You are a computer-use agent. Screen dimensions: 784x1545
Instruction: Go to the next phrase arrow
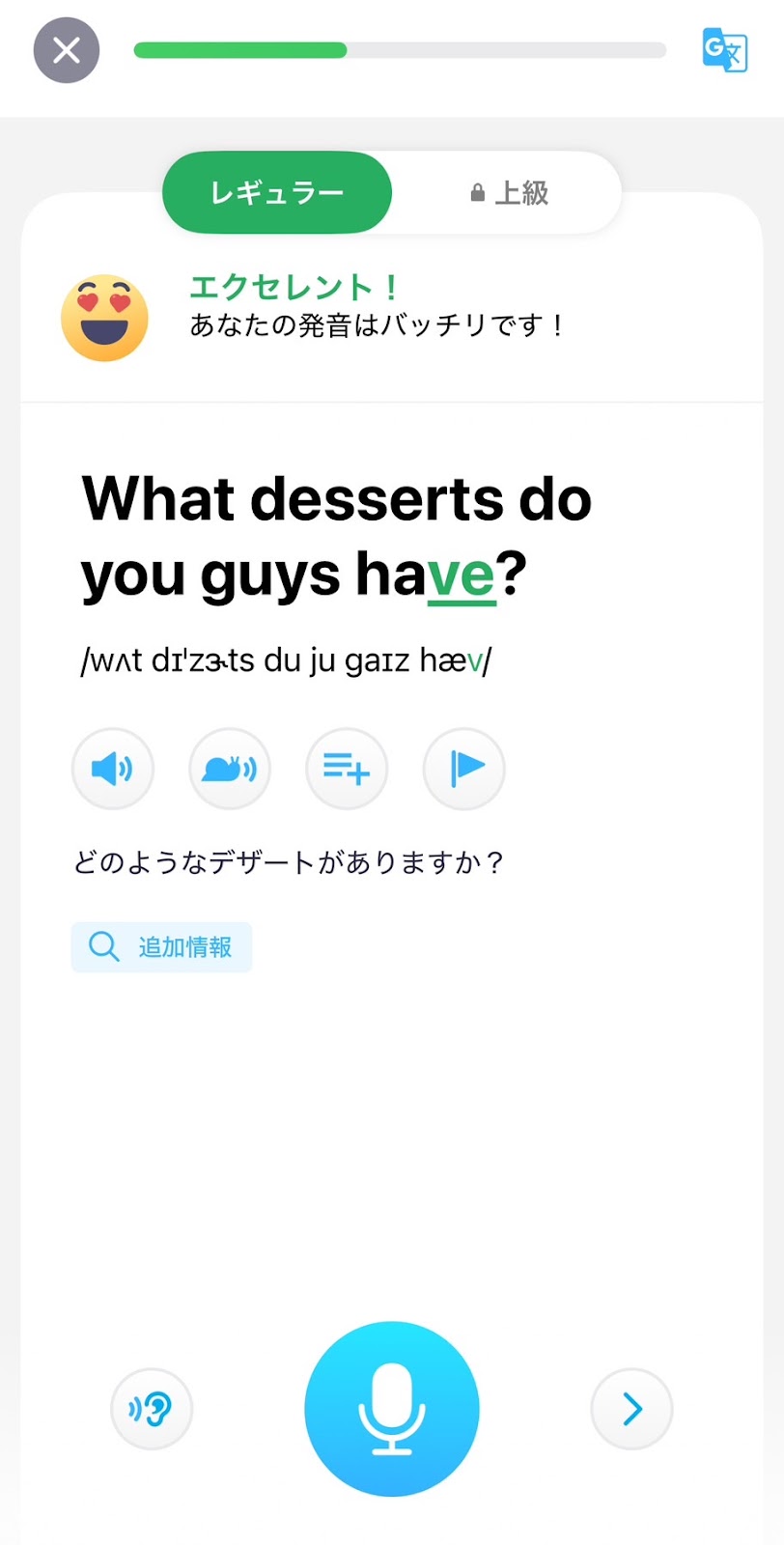[631, 1409]
